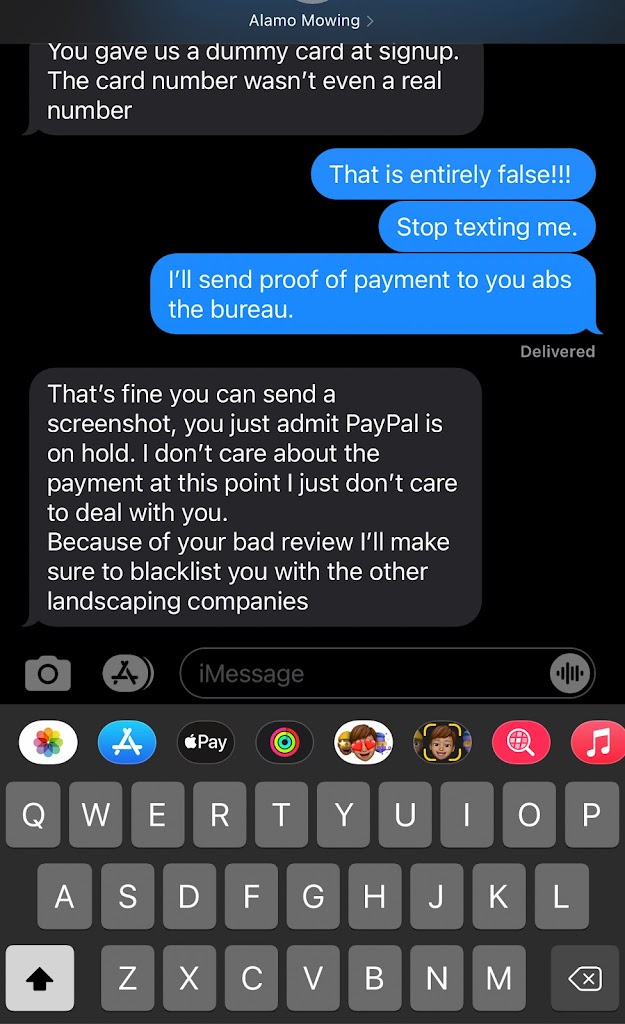This screenshot has height=1024, width=625.
Task: Tap the backspace key
Action: (584, 978)
